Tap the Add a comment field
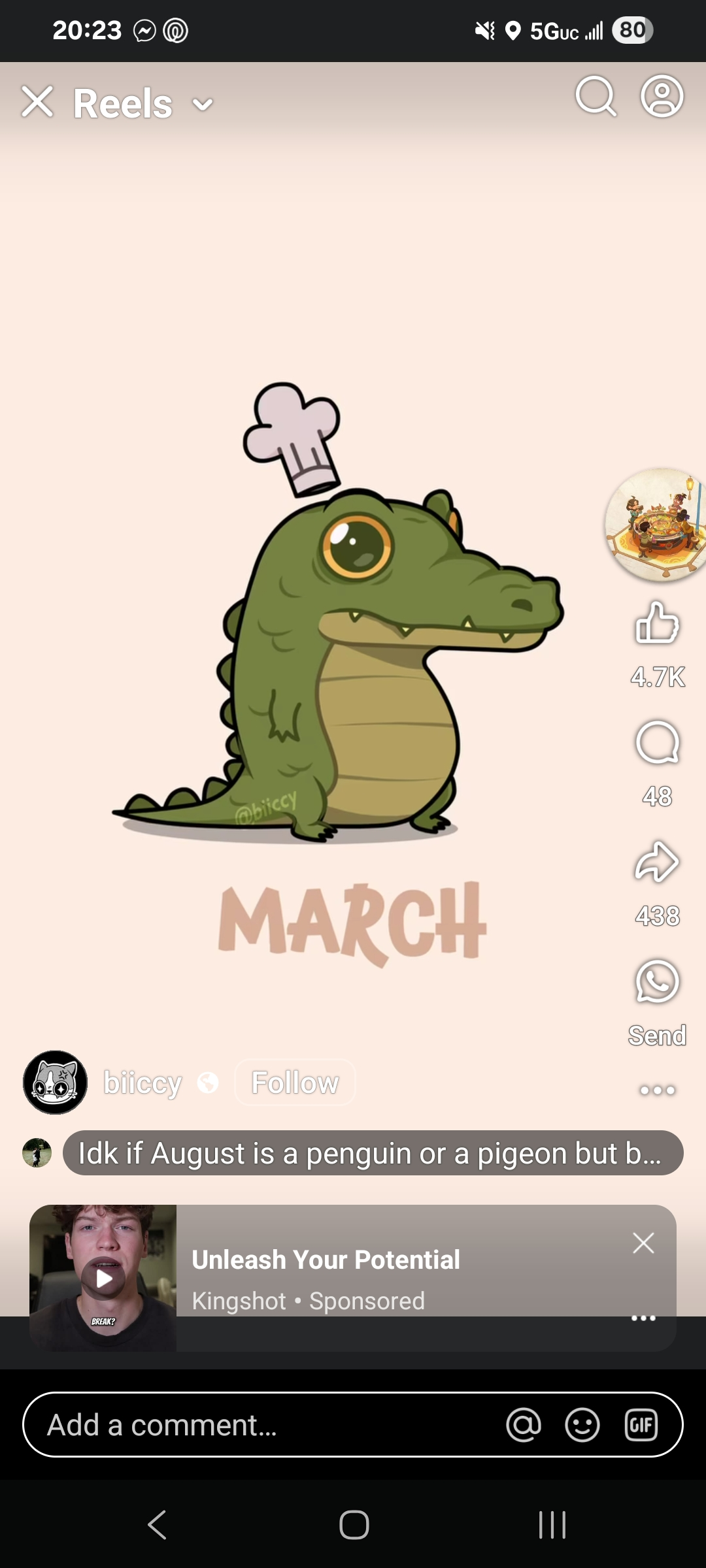 click(x=261, y=1425)
